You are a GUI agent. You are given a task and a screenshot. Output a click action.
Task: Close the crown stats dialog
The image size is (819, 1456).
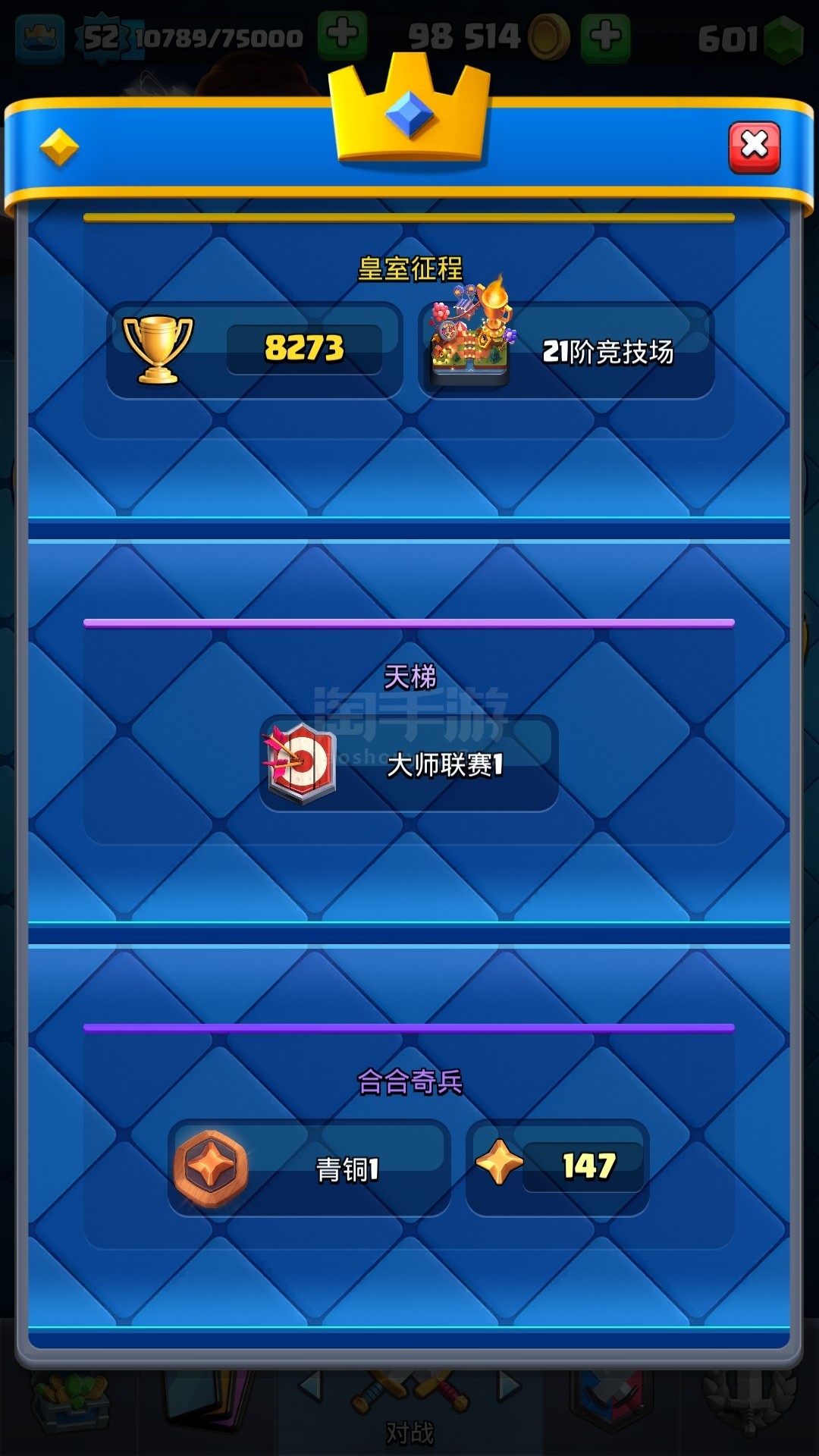pos(754,147)
